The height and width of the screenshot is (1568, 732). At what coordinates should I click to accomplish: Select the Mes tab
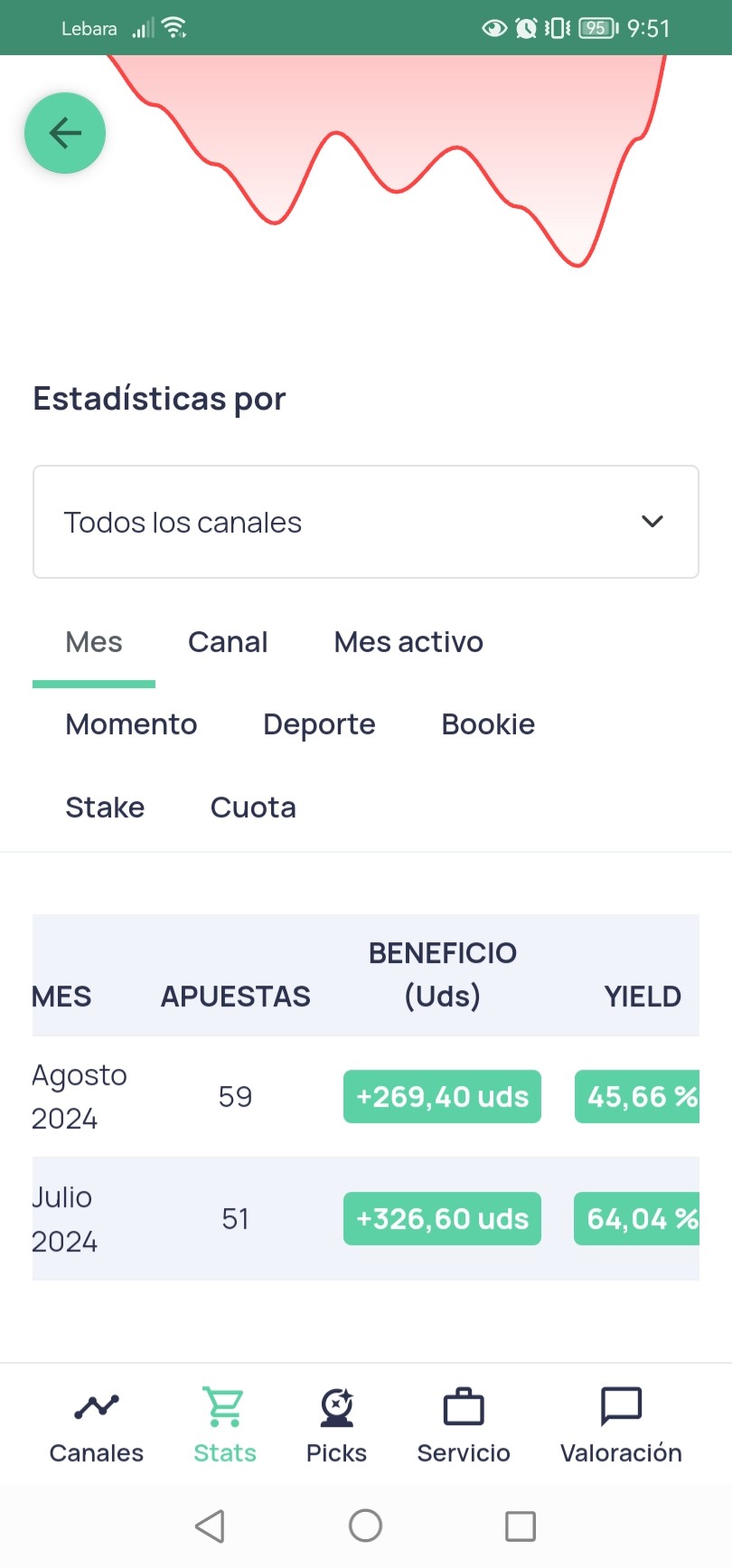94,642
